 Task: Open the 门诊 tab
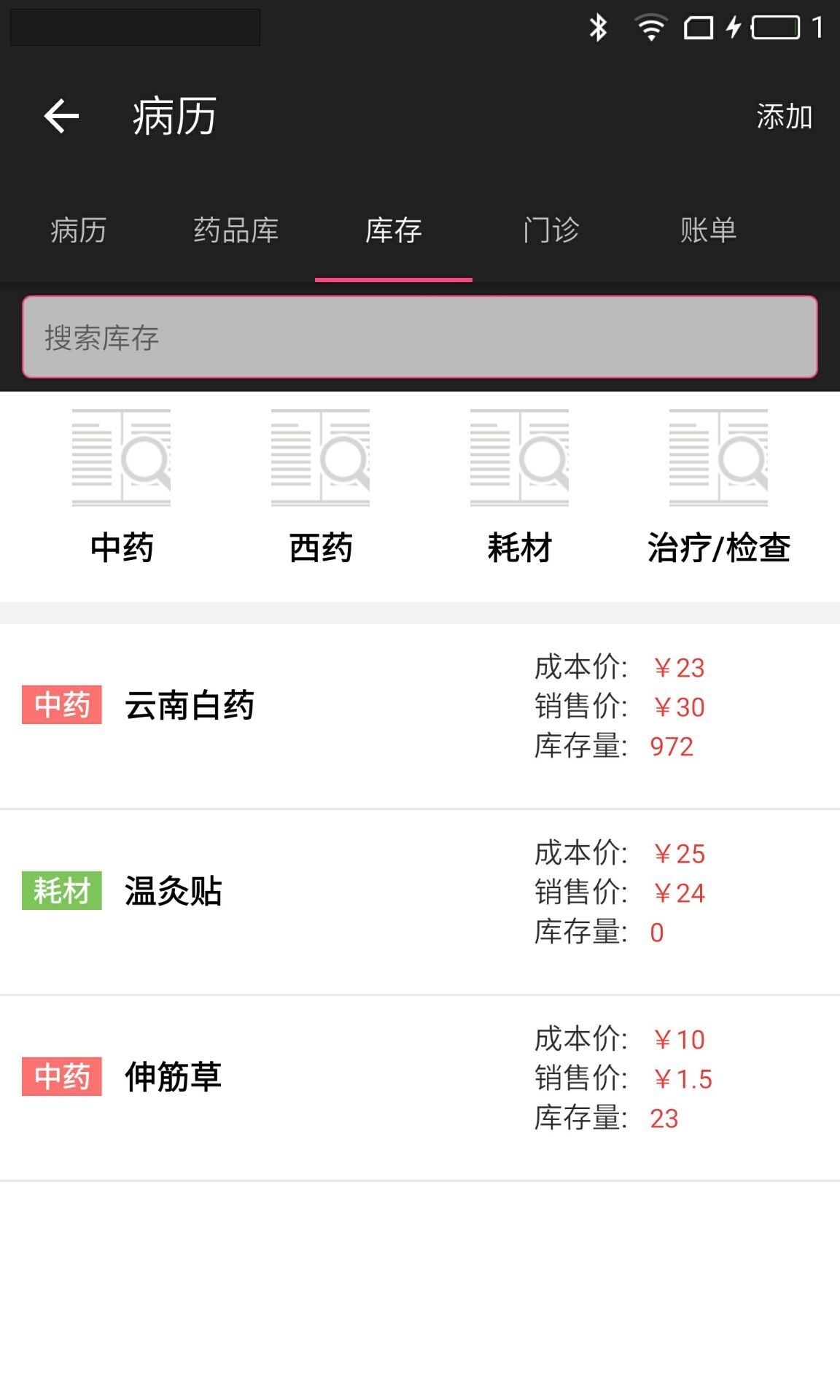[x=551, y=230]
